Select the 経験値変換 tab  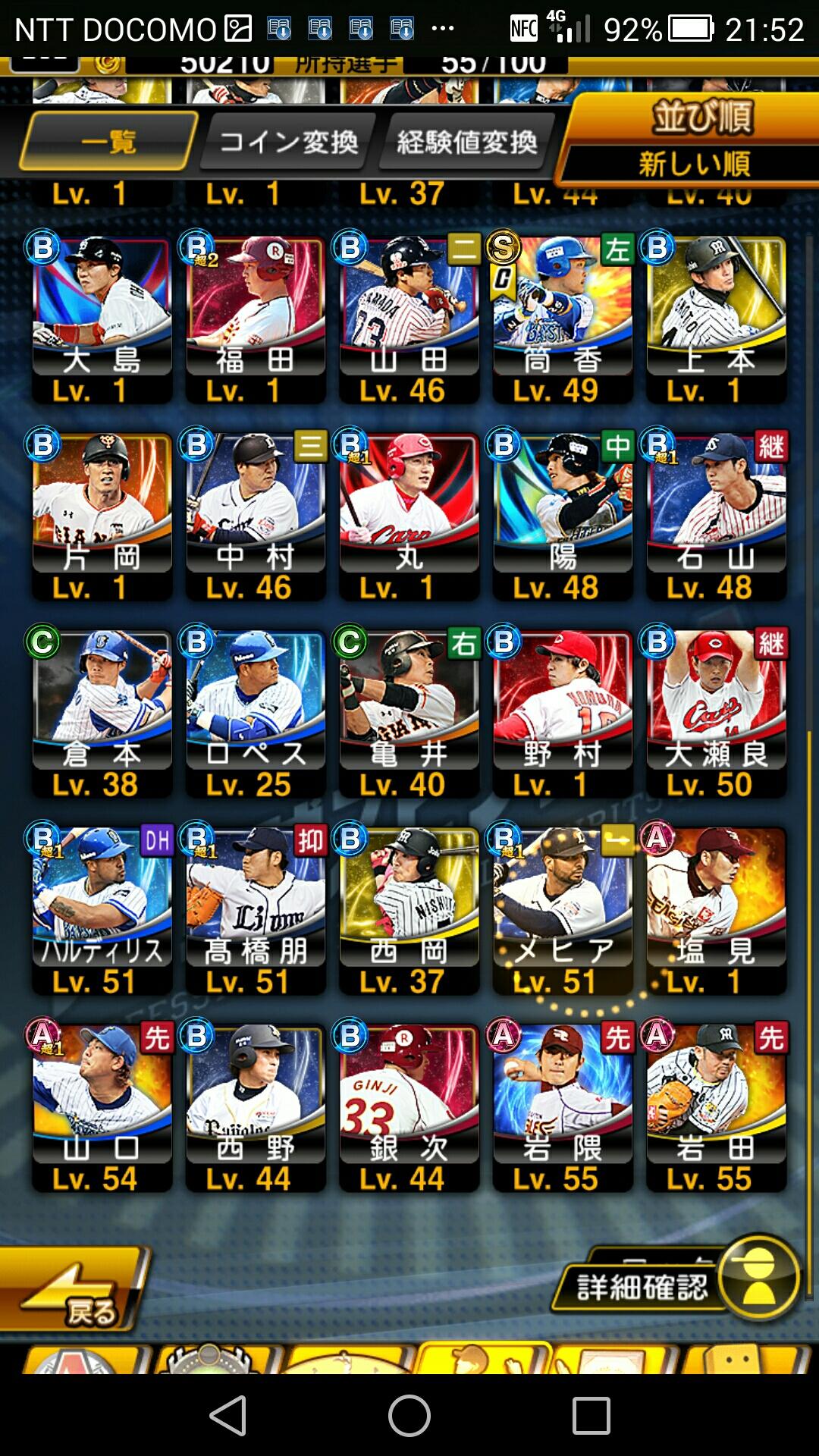click(x=467, y=141)
